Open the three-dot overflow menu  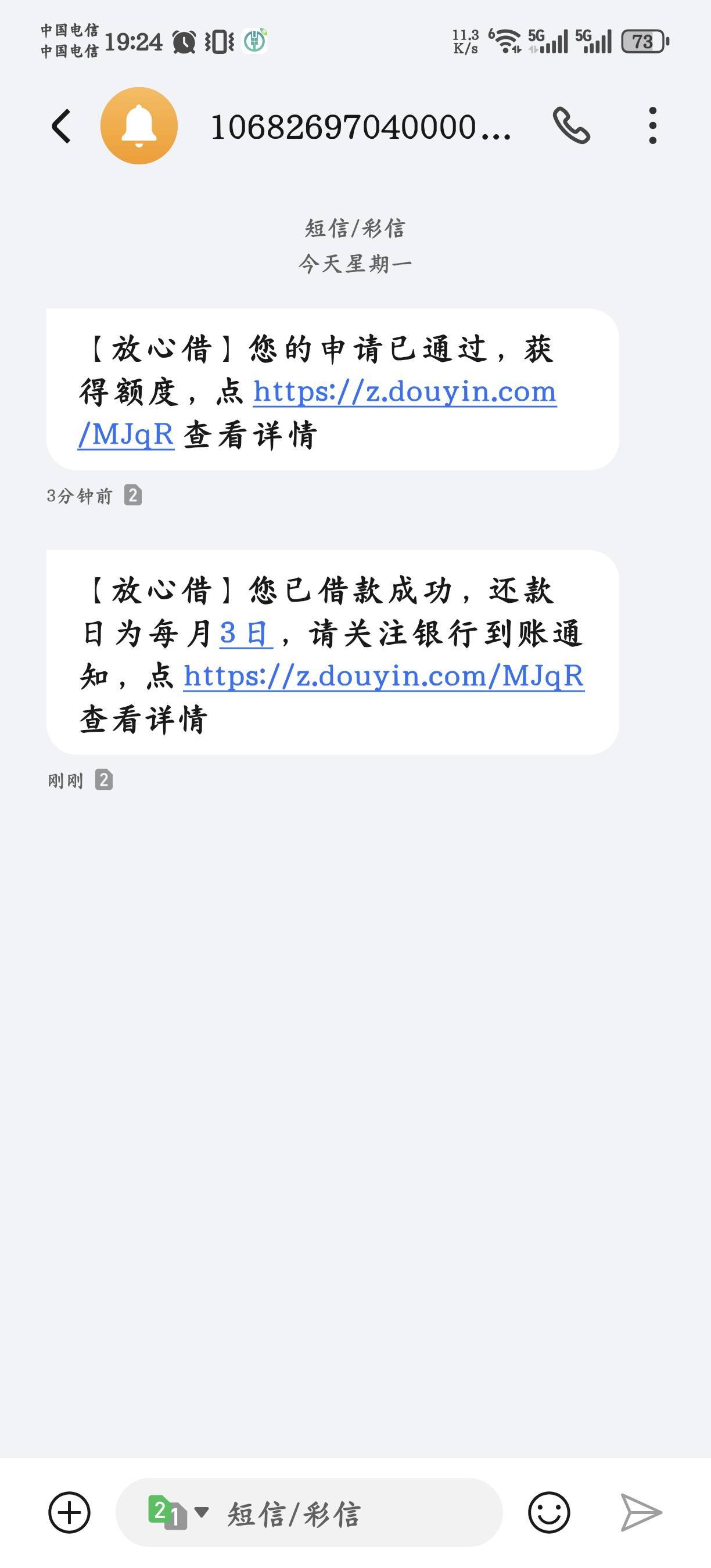652,126
